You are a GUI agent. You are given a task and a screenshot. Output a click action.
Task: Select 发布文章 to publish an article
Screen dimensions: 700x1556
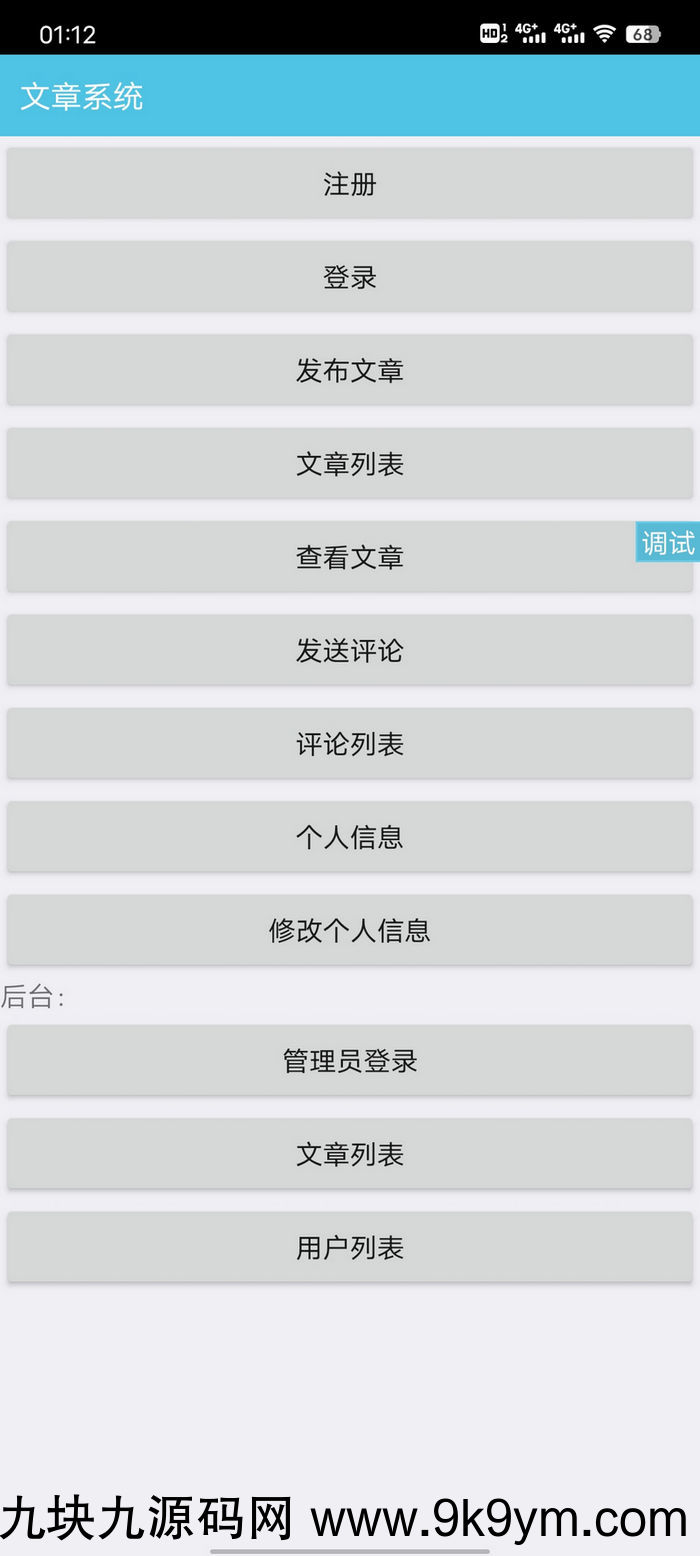coord(350,370)
